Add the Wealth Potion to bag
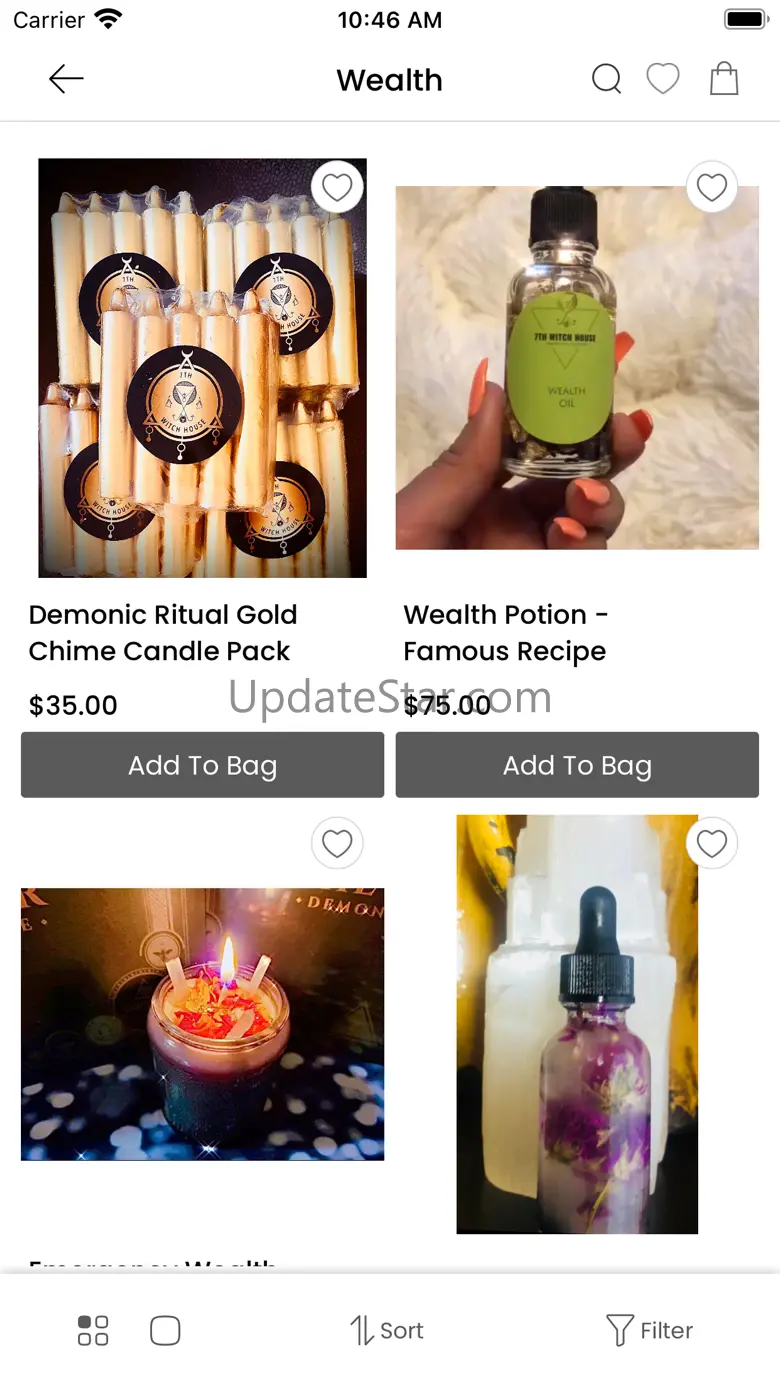The image size is (780, 1387). [x=577, y=765]
